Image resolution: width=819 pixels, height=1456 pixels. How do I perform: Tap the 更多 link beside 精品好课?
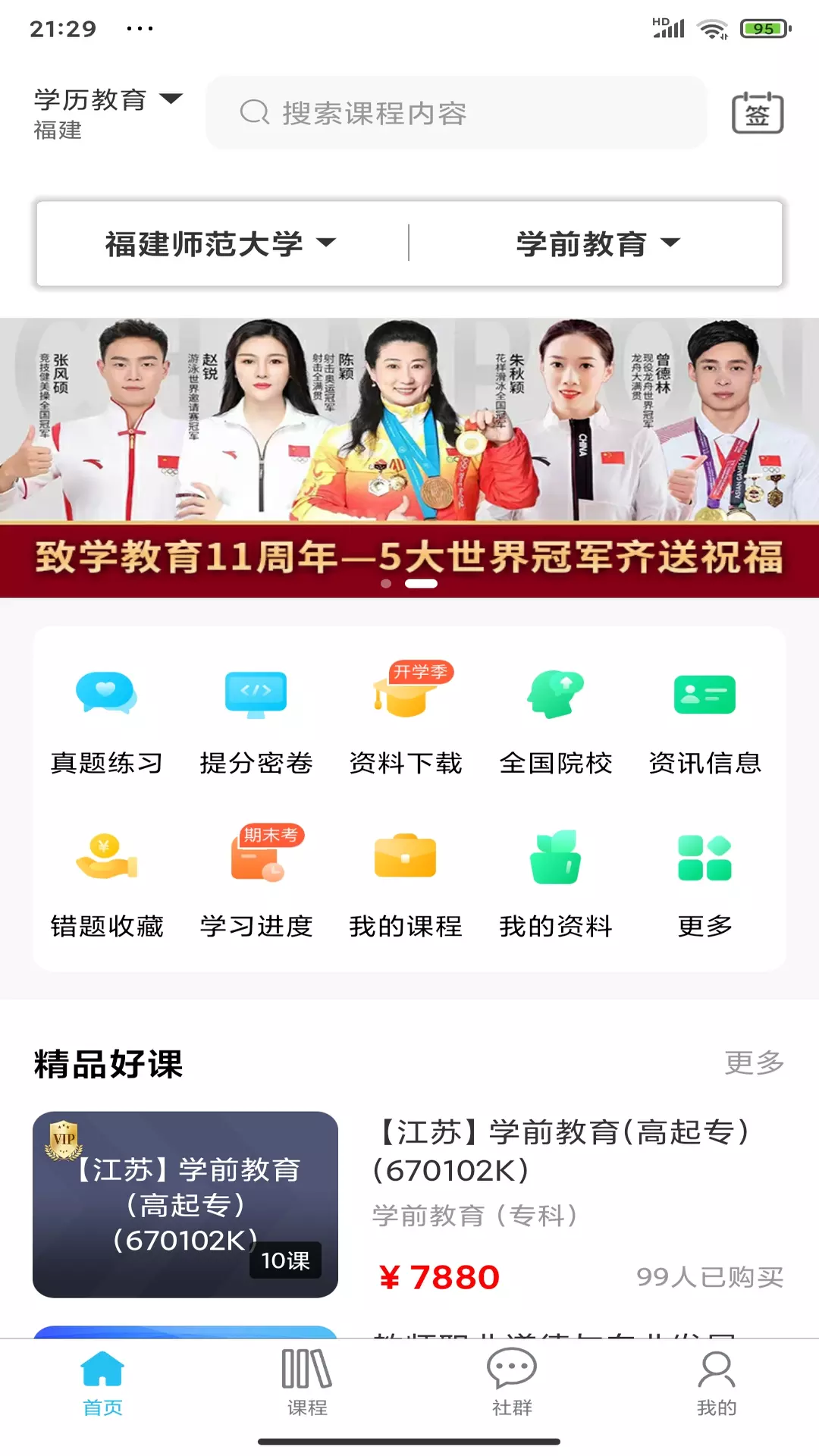(755, 1062)
